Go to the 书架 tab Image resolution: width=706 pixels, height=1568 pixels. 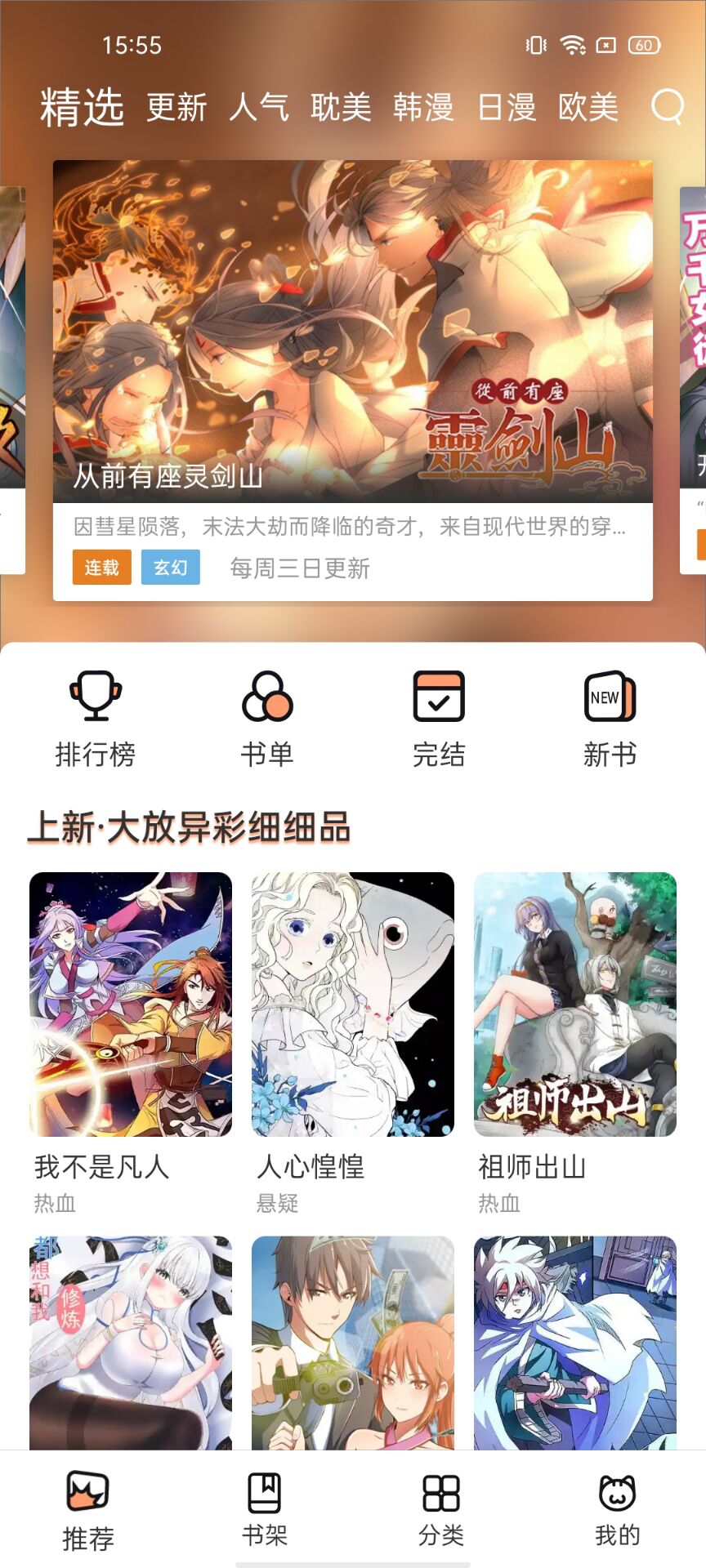pos(265,1509)
